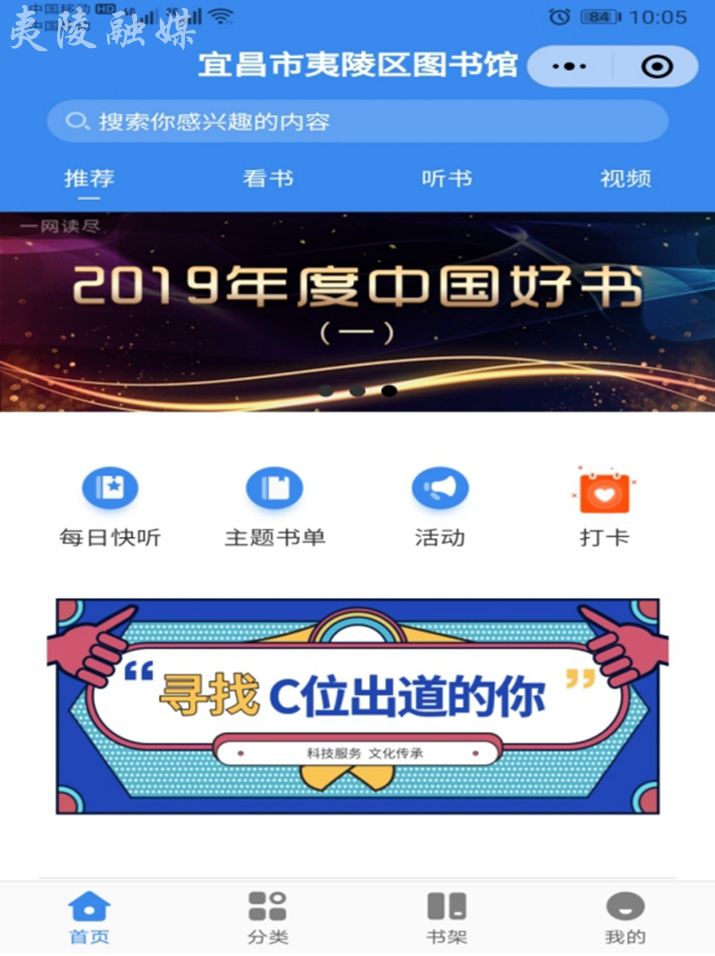Open the 寻找C位出道的你 banner
The image size is (715, 956).
[x=357, y=706]
